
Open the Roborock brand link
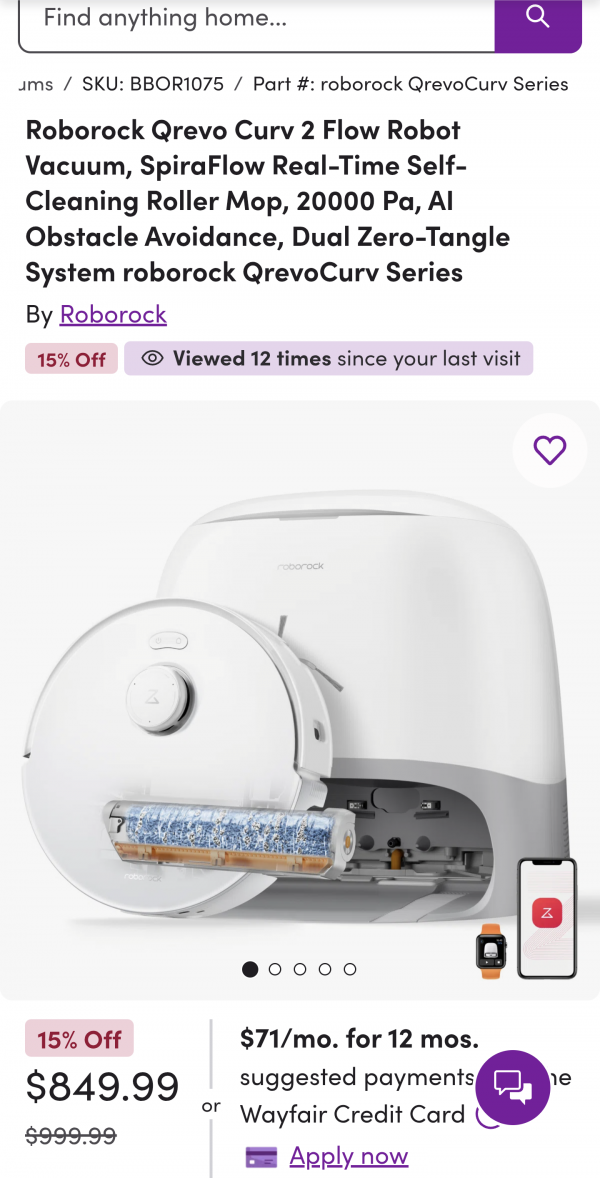[x=113, y=314]
